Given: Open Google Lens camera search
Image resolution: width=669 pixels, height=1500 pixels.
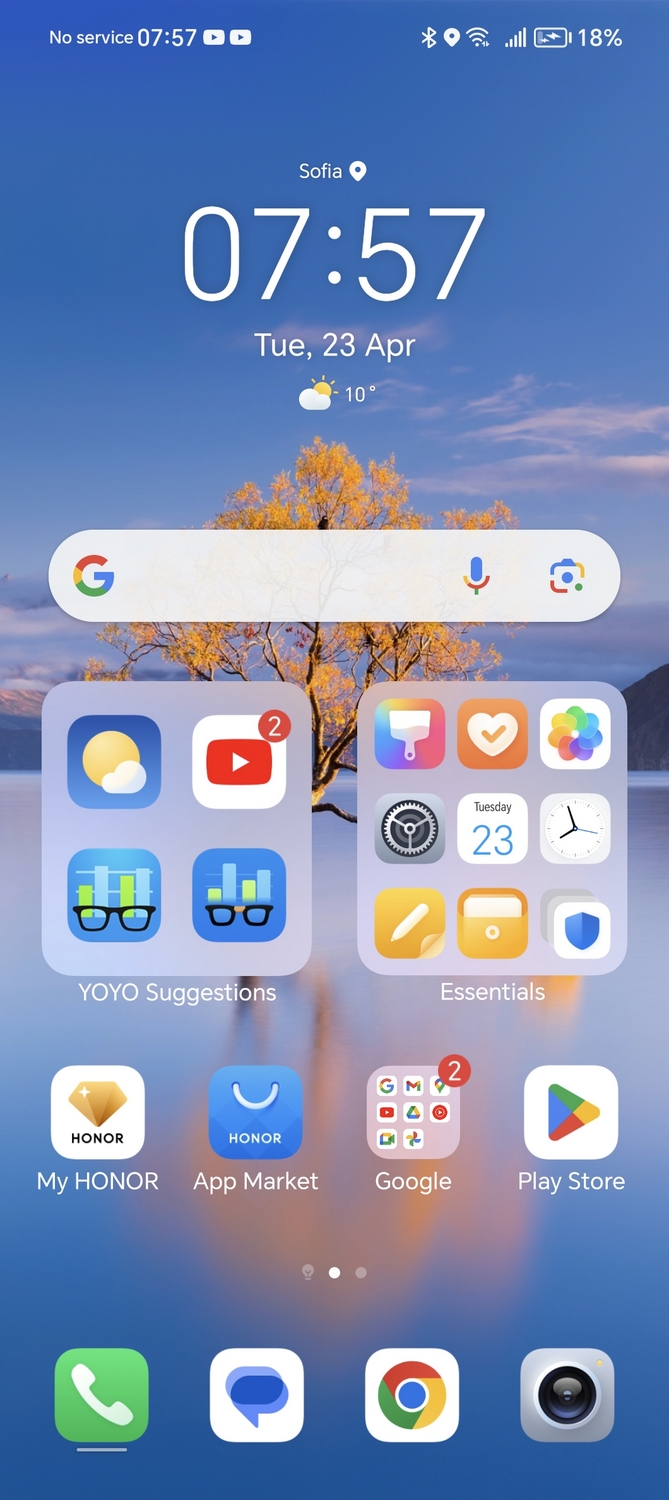Looking at the screenshot, I should pyautogui.click(x=567, y=576).
